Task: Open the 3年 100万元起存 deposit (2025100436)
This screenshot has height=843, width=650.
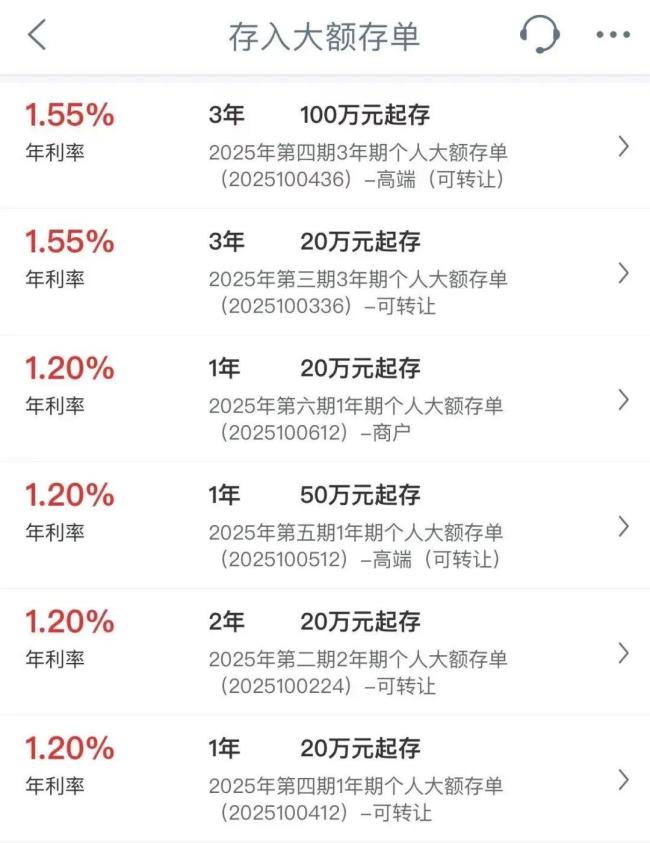Action: (325, 146)
